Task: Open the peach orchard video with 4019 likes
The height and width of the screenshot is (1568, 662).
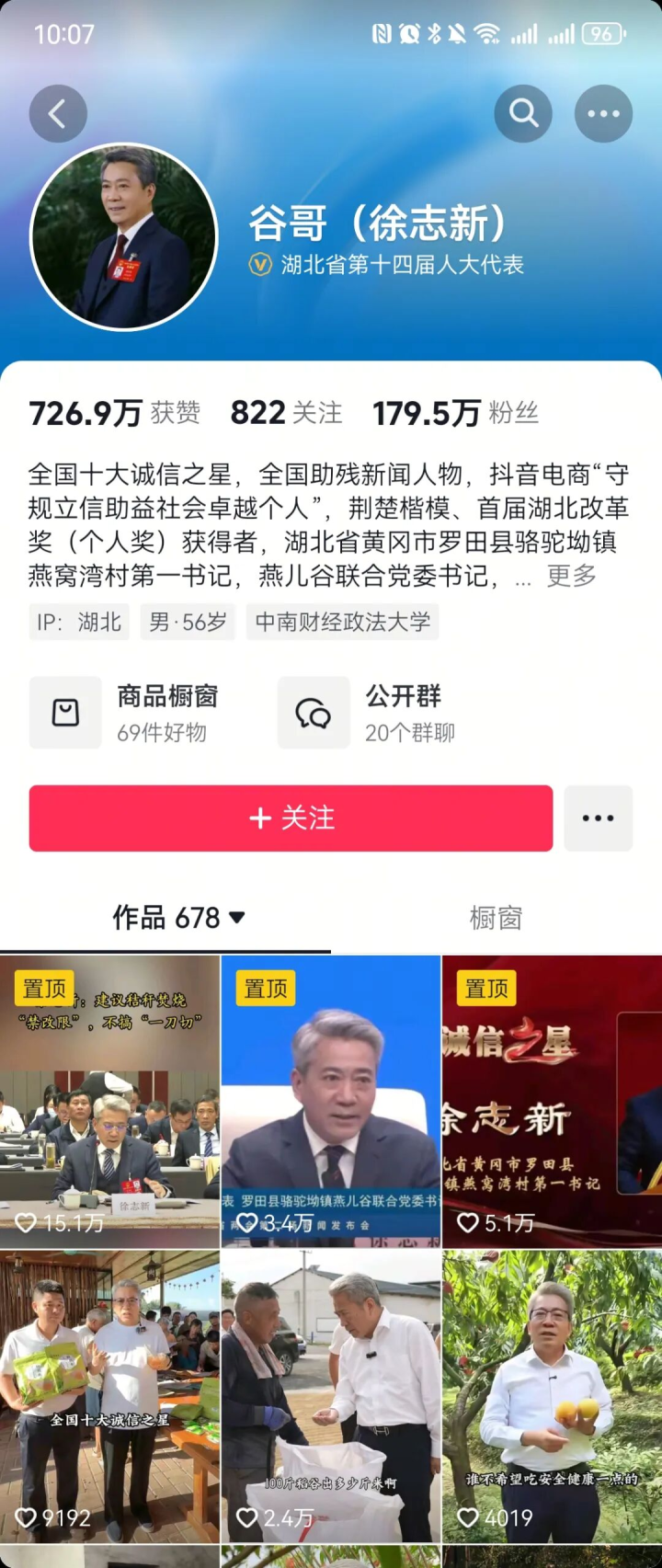Action: tap(552, 1396)
